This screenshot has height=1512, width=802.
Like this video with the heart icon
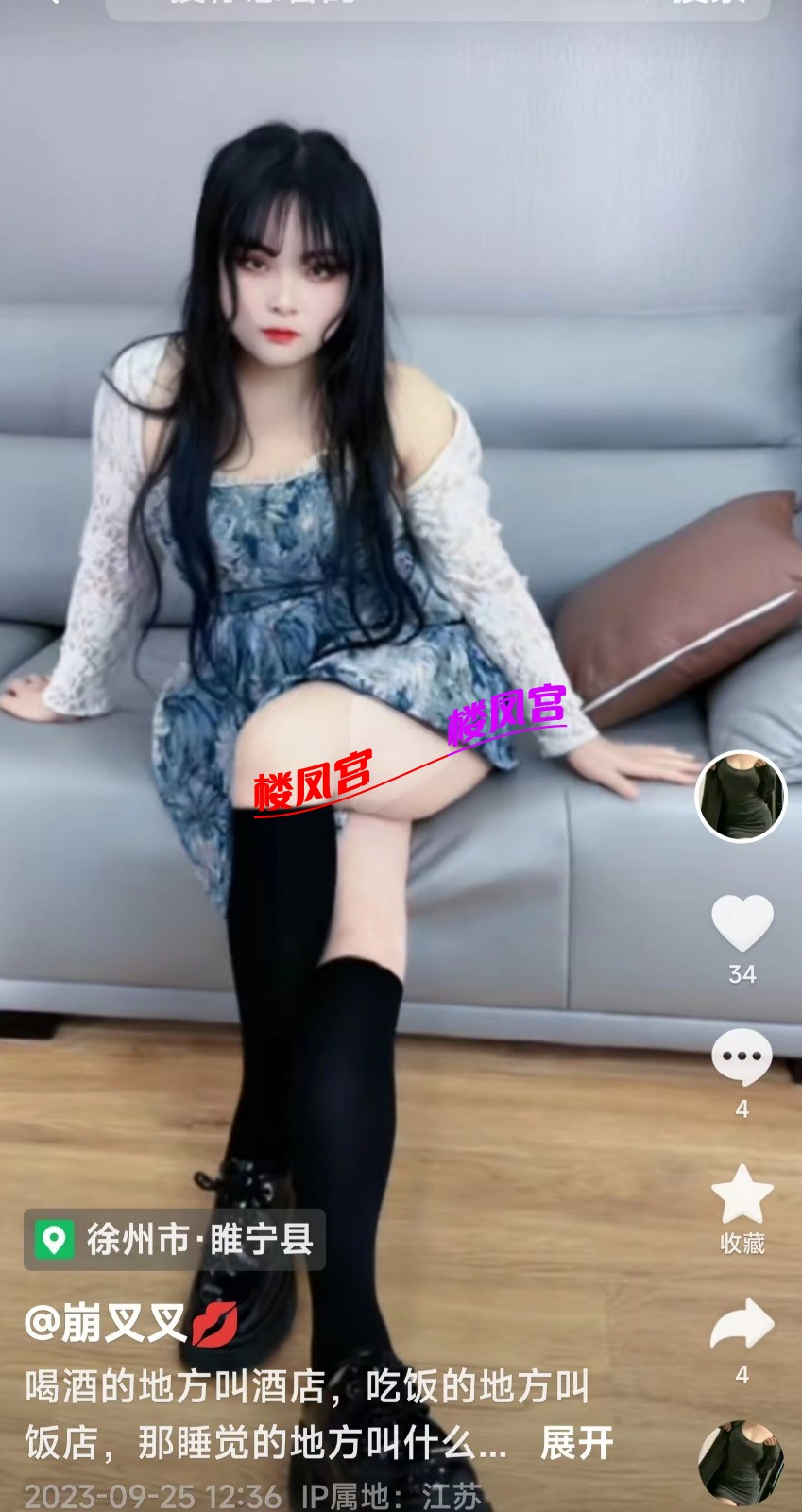[742, 923]
